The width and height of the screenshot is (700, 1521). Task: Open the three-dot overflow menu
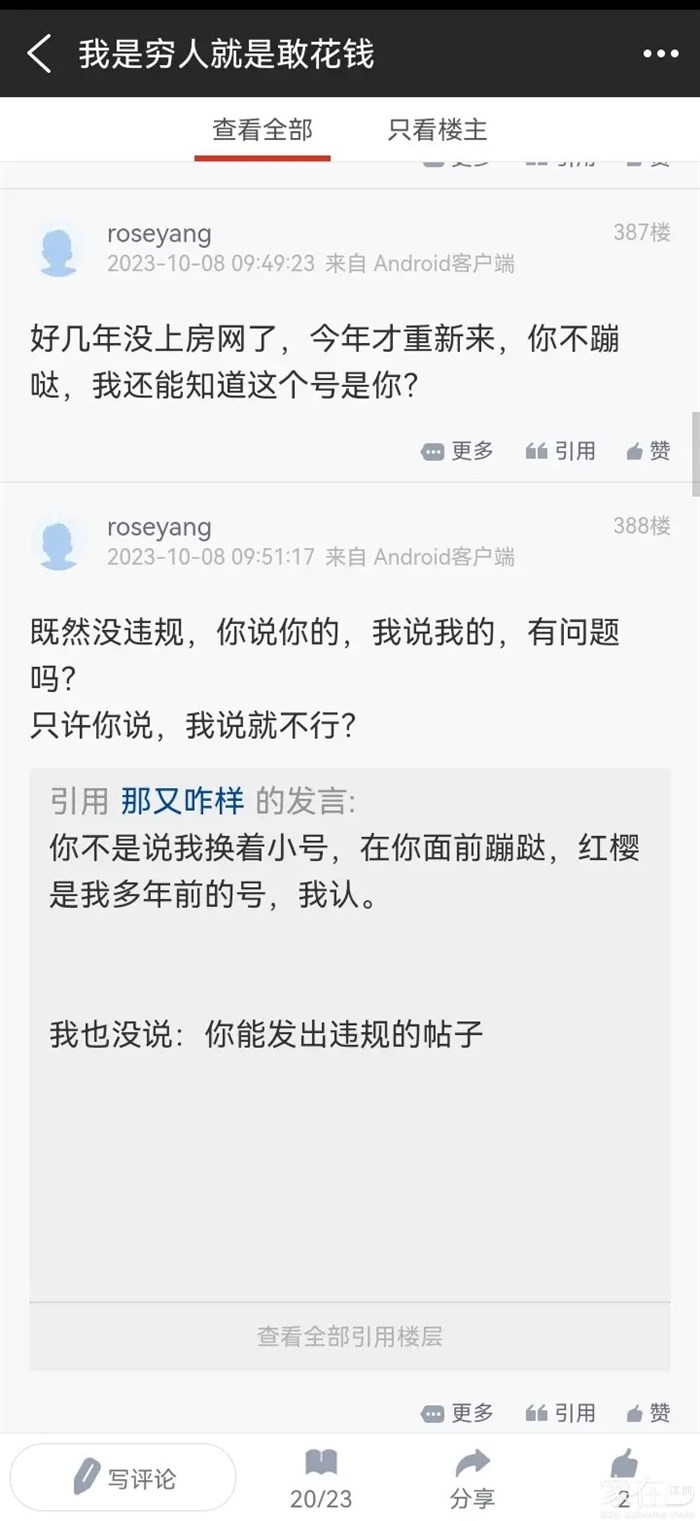(660, 54)
